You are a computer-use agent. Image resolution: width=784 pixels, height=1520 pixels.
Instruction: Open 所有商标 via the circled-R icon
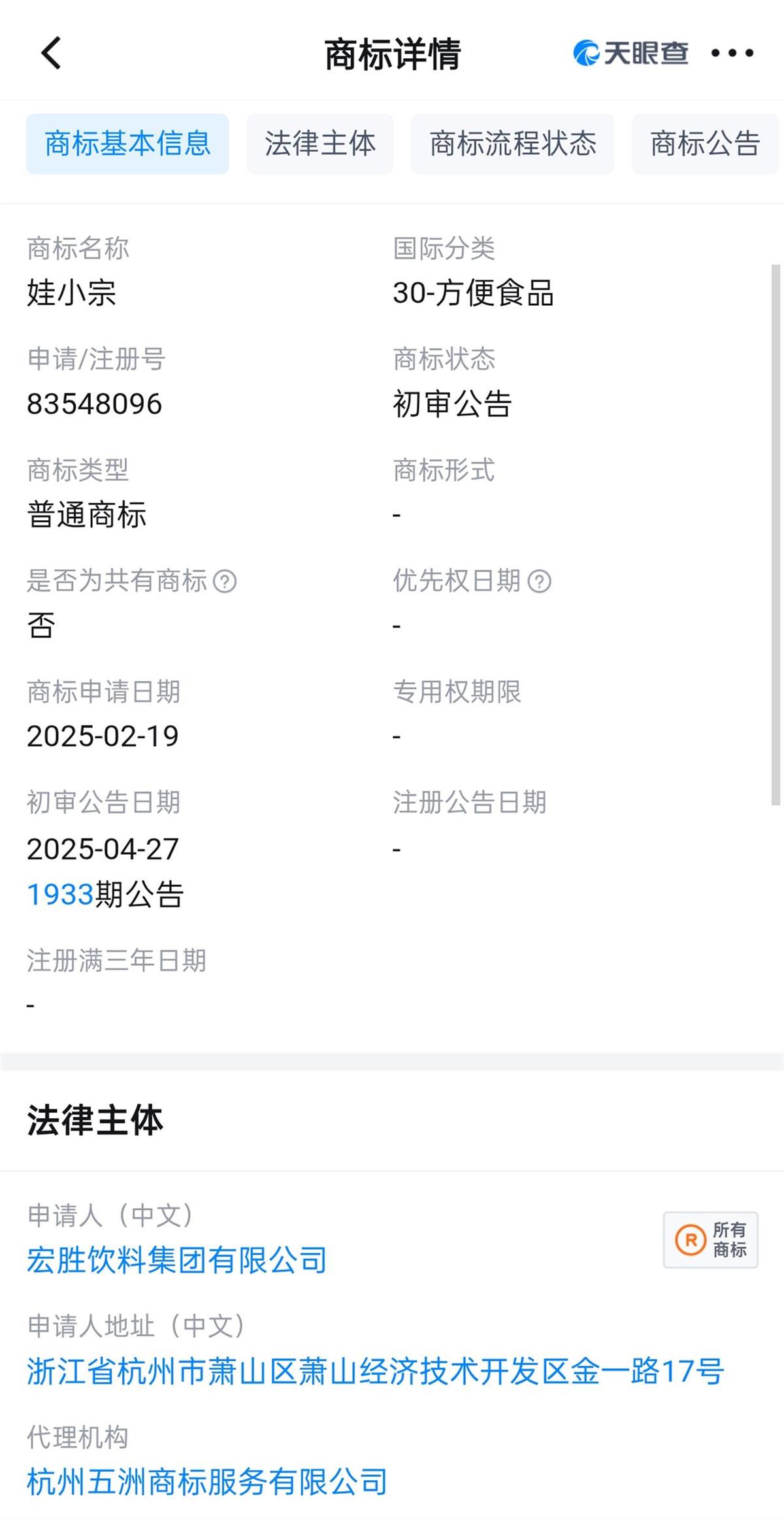coord(710,1238)
